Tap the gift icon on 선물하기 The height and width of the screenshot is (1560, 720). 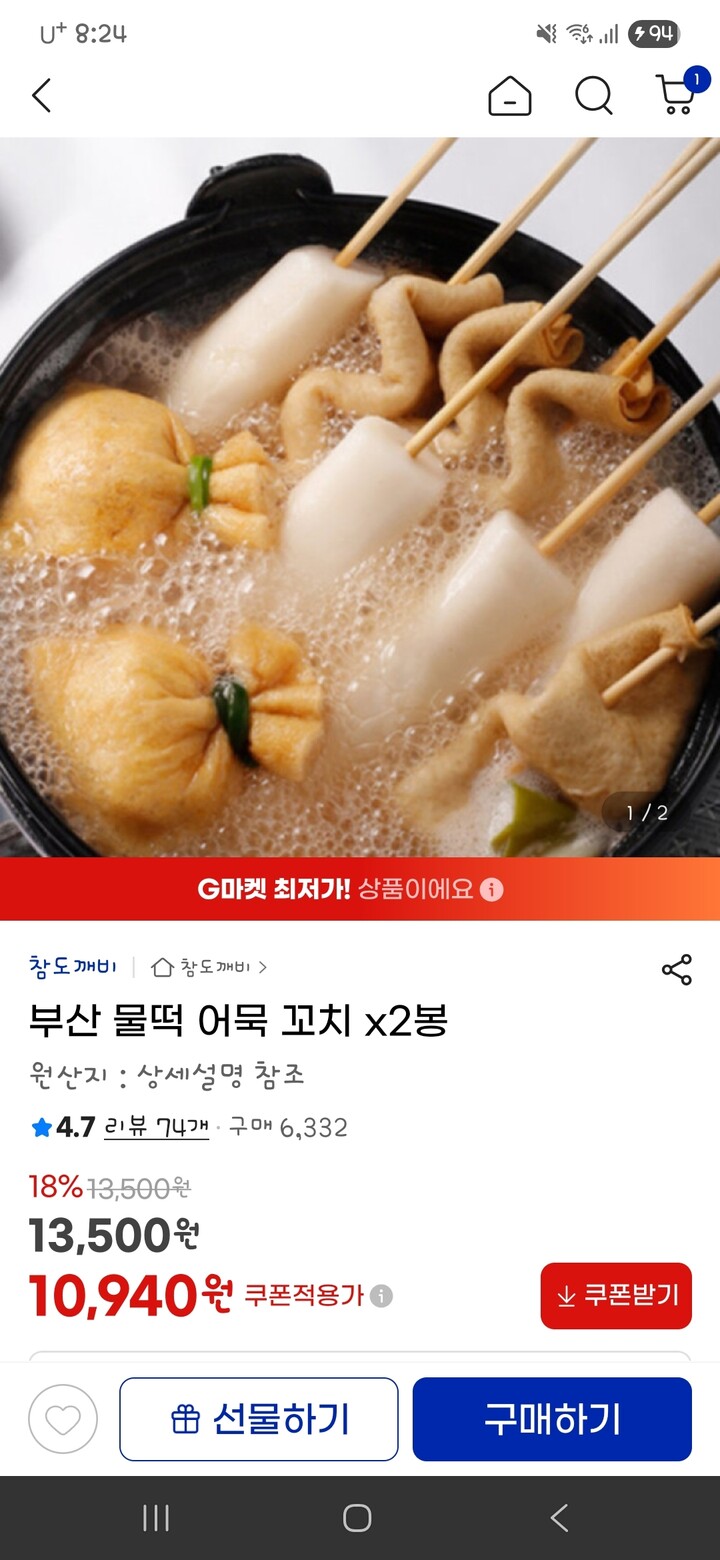point(190,1418)
